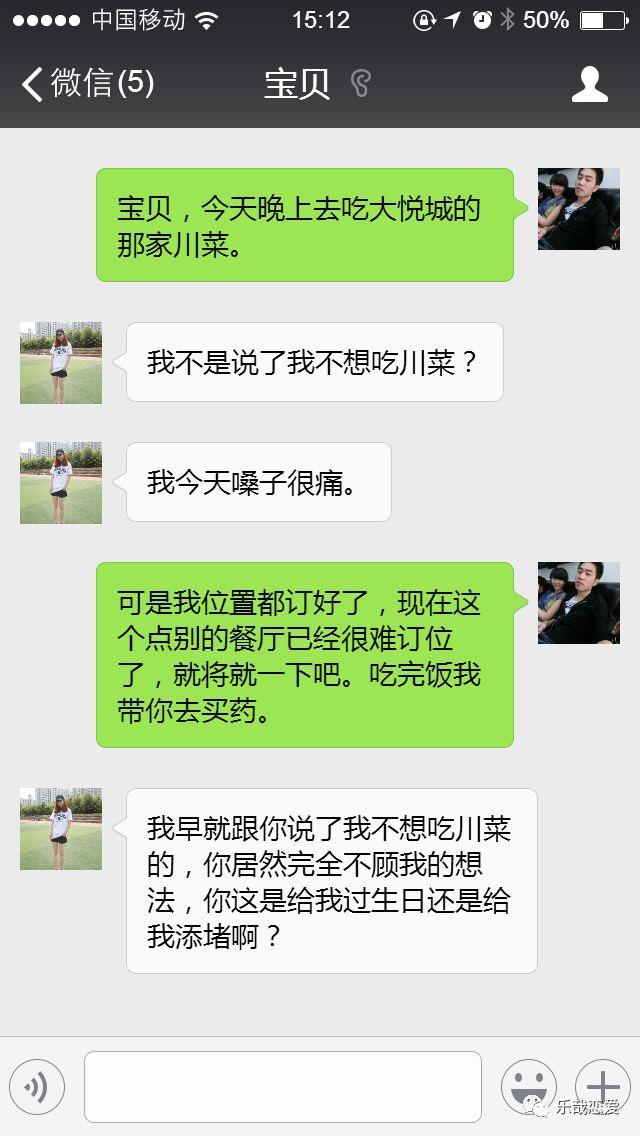The height and width of the screenshot is (1136, 640).
Task: Tap avatar beside 可是我位置都订好了 message
Action: click(578, 603)
